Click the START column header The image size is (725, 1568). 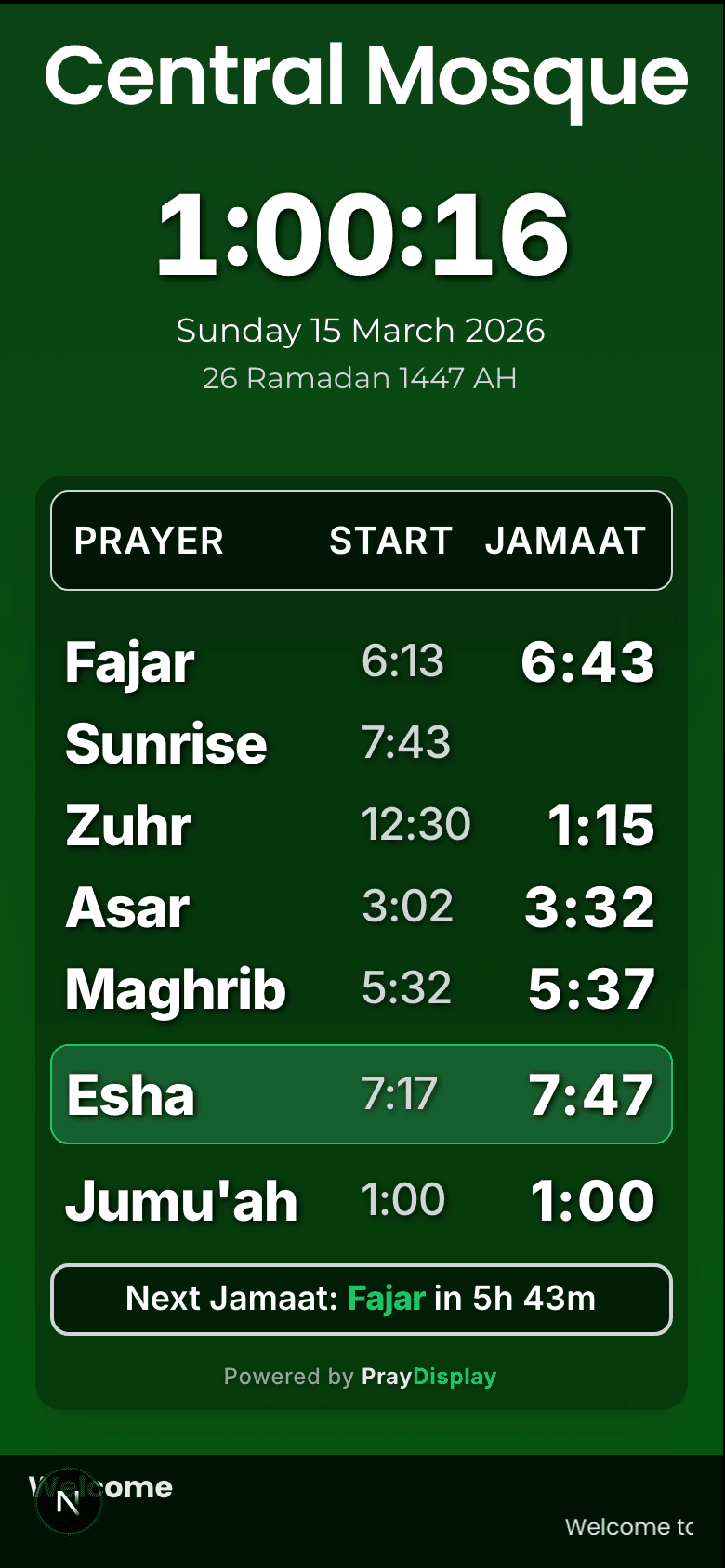pos(390,541)
